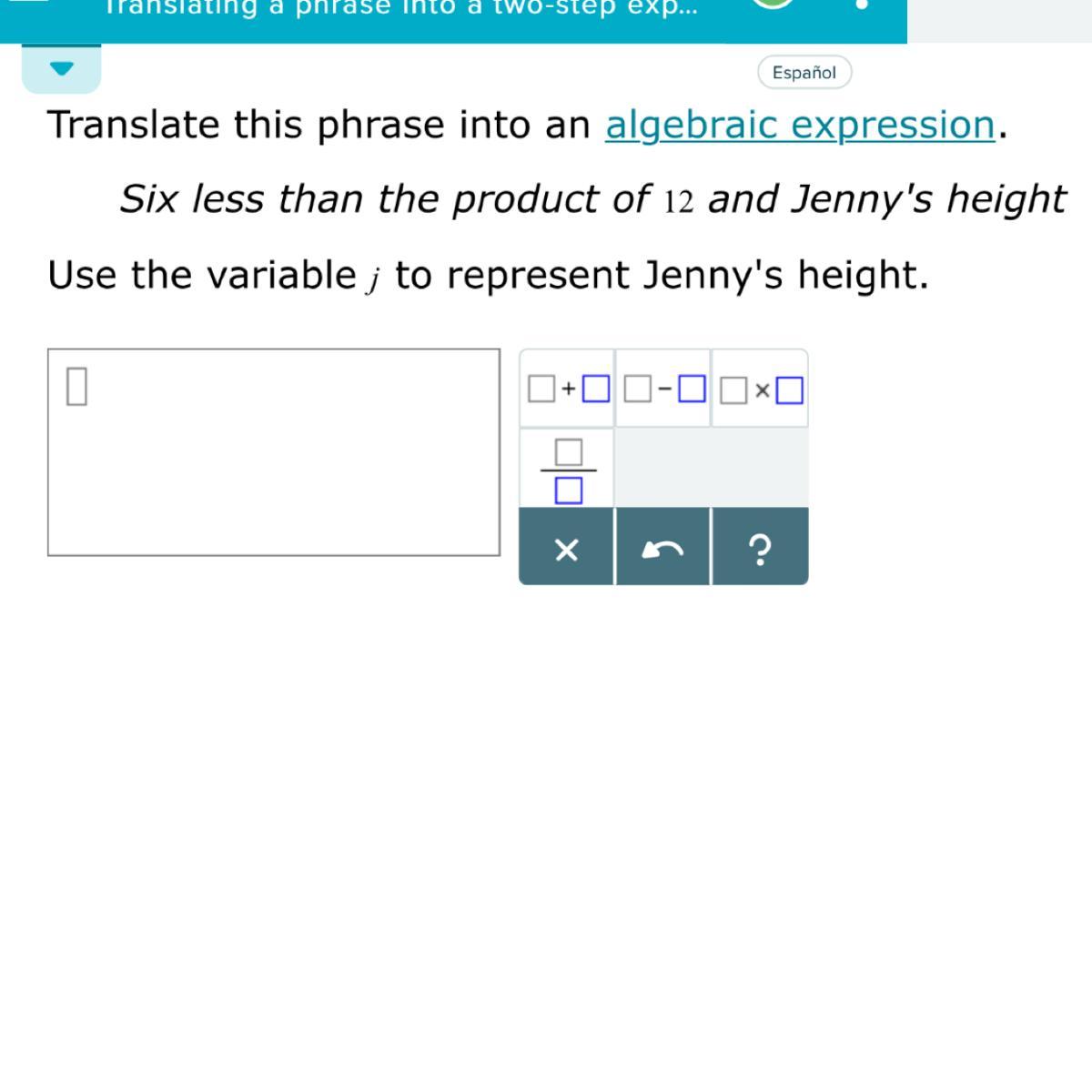The image size is (1092, 1092).
Task: Expand the dropdown arrow below the header
Action: 61,69
